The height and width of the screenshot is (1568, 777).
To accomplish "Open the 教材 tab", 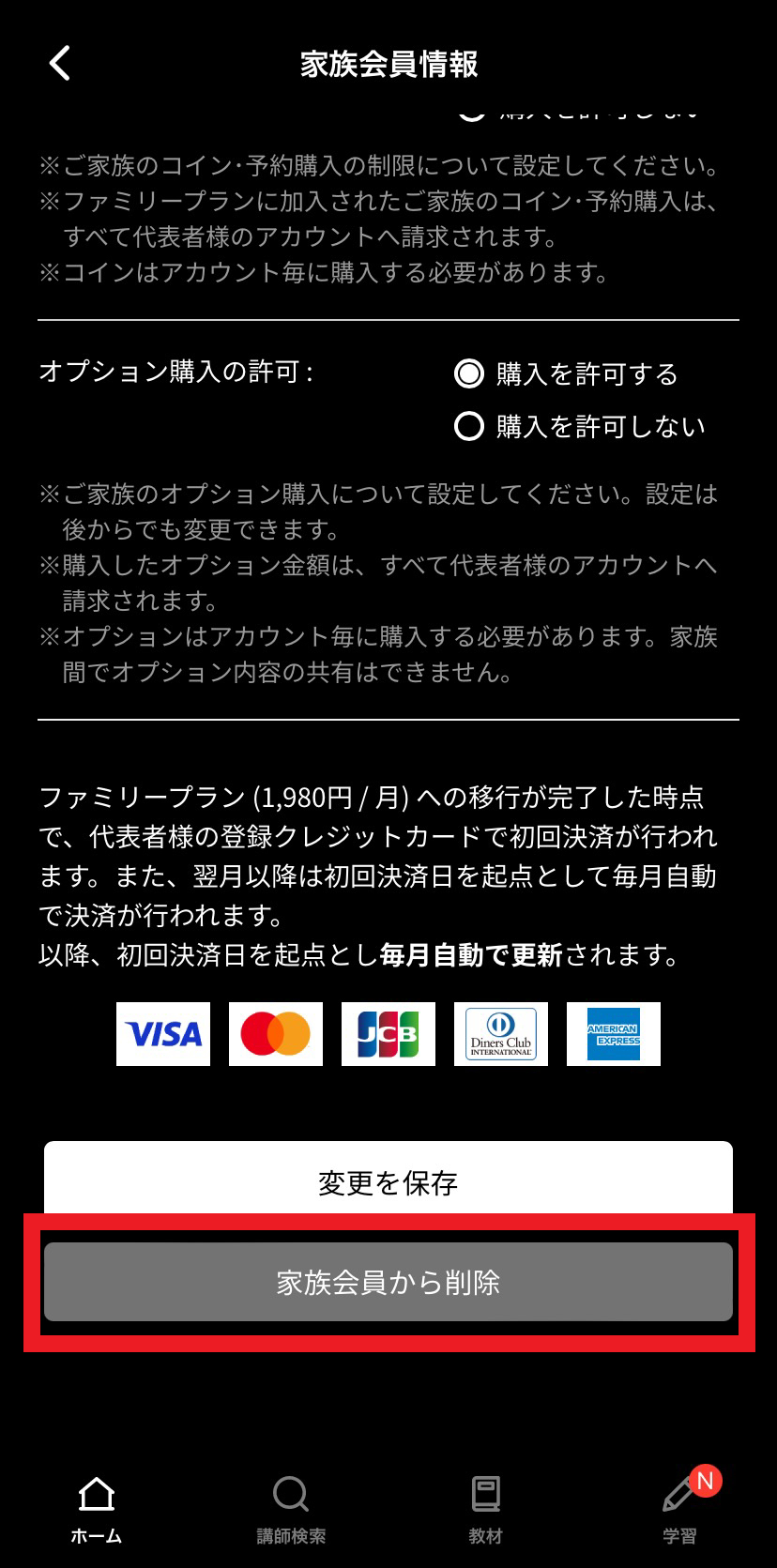I will click(485, 1510).
